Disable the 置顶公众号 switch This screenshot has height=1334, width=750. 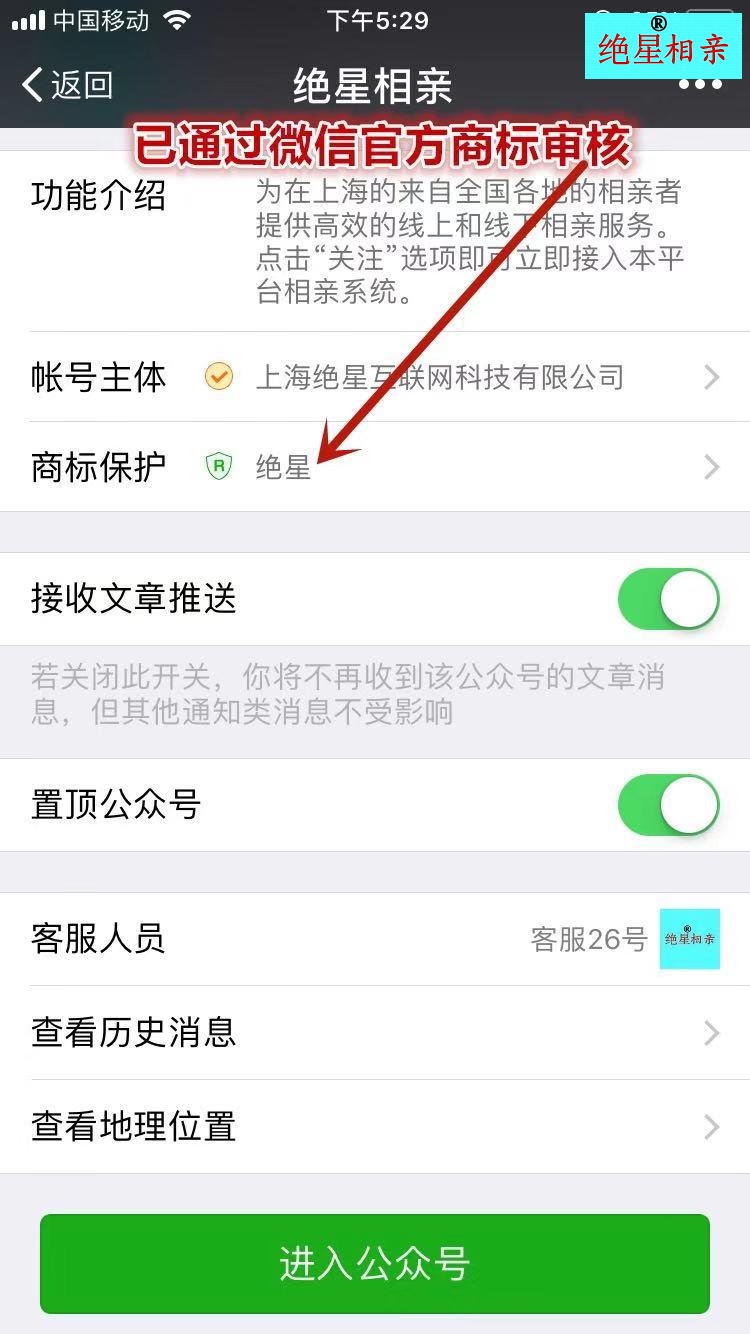pos(668,805)
